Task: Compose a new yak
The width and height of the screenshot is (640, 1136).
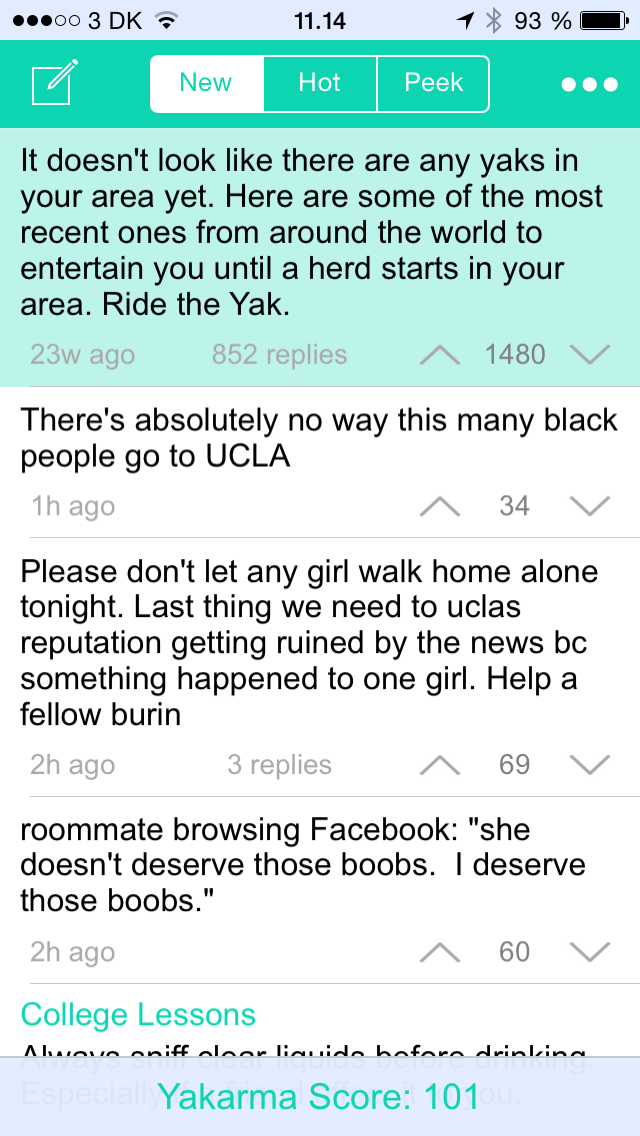Action: [55, 83]
